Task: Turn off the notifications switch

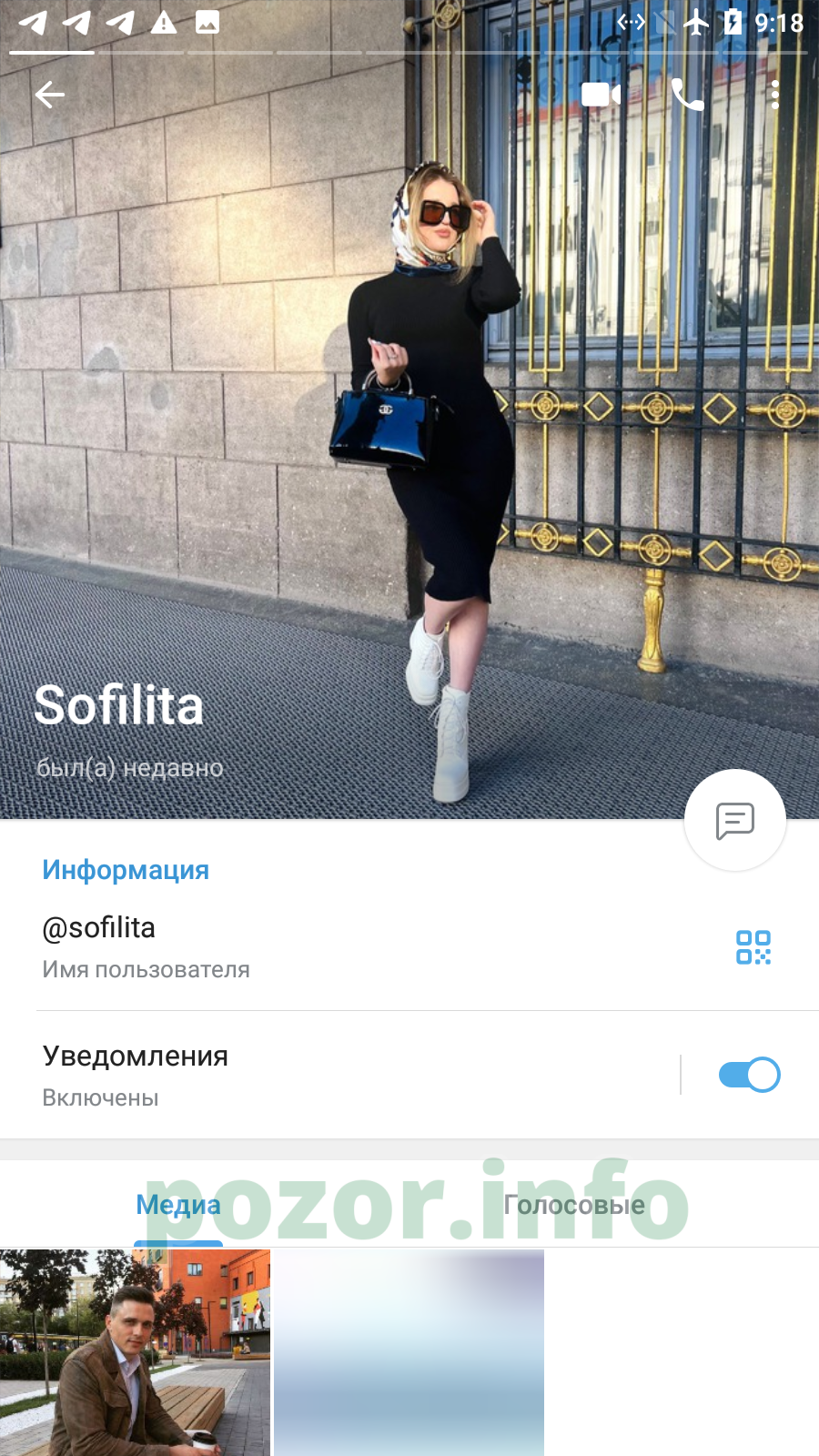Action: pos(749,1075)
